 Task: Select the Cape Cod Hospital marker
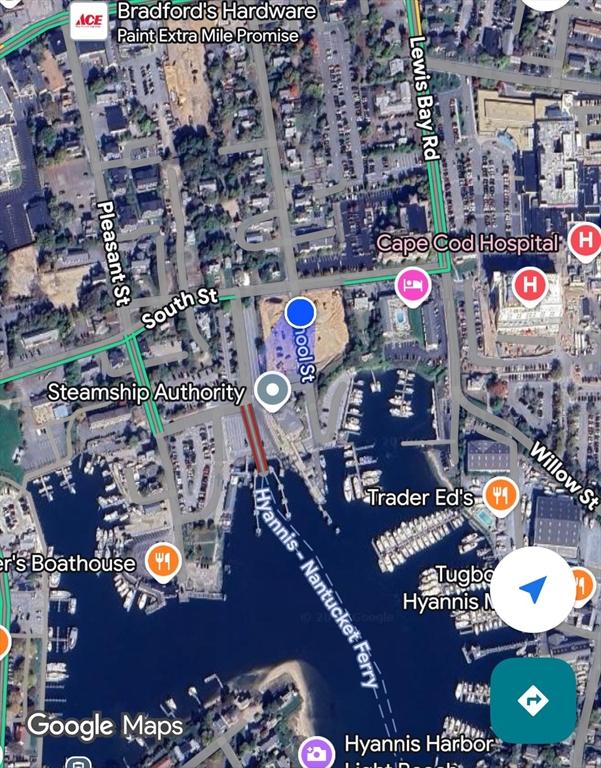pyautogui.click(x=584, y=240)
